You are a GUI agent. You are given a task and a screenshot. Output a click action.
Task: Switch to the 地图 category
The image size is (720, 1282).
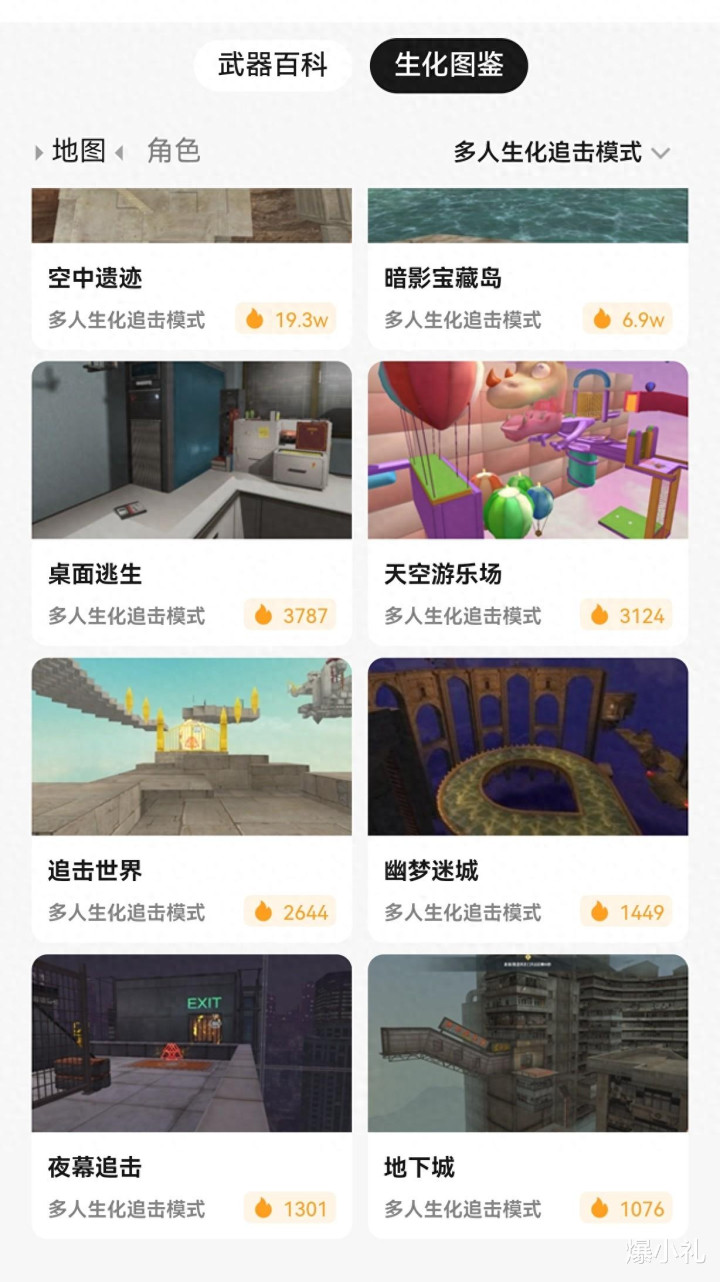[79, 151]
